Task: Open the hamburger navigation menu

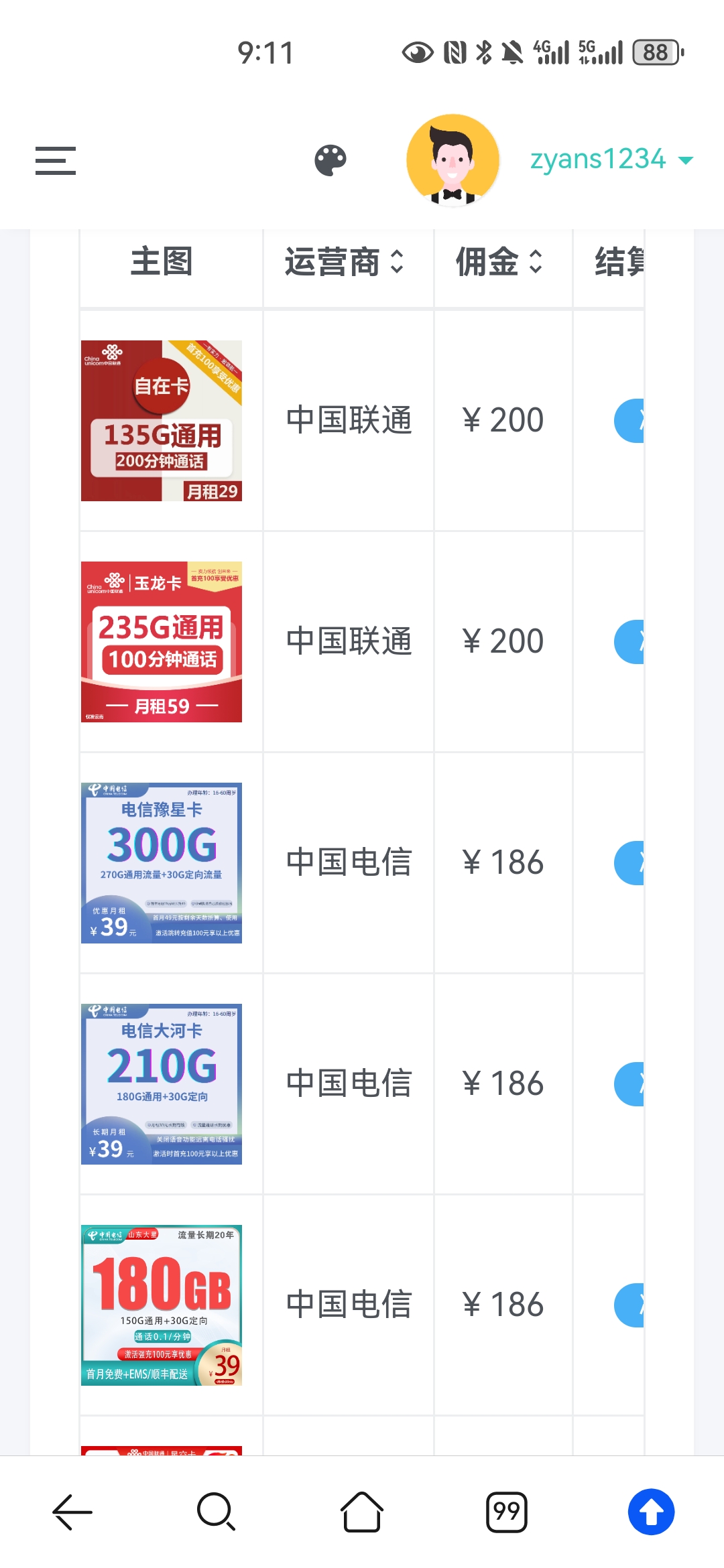Action: 55,161
